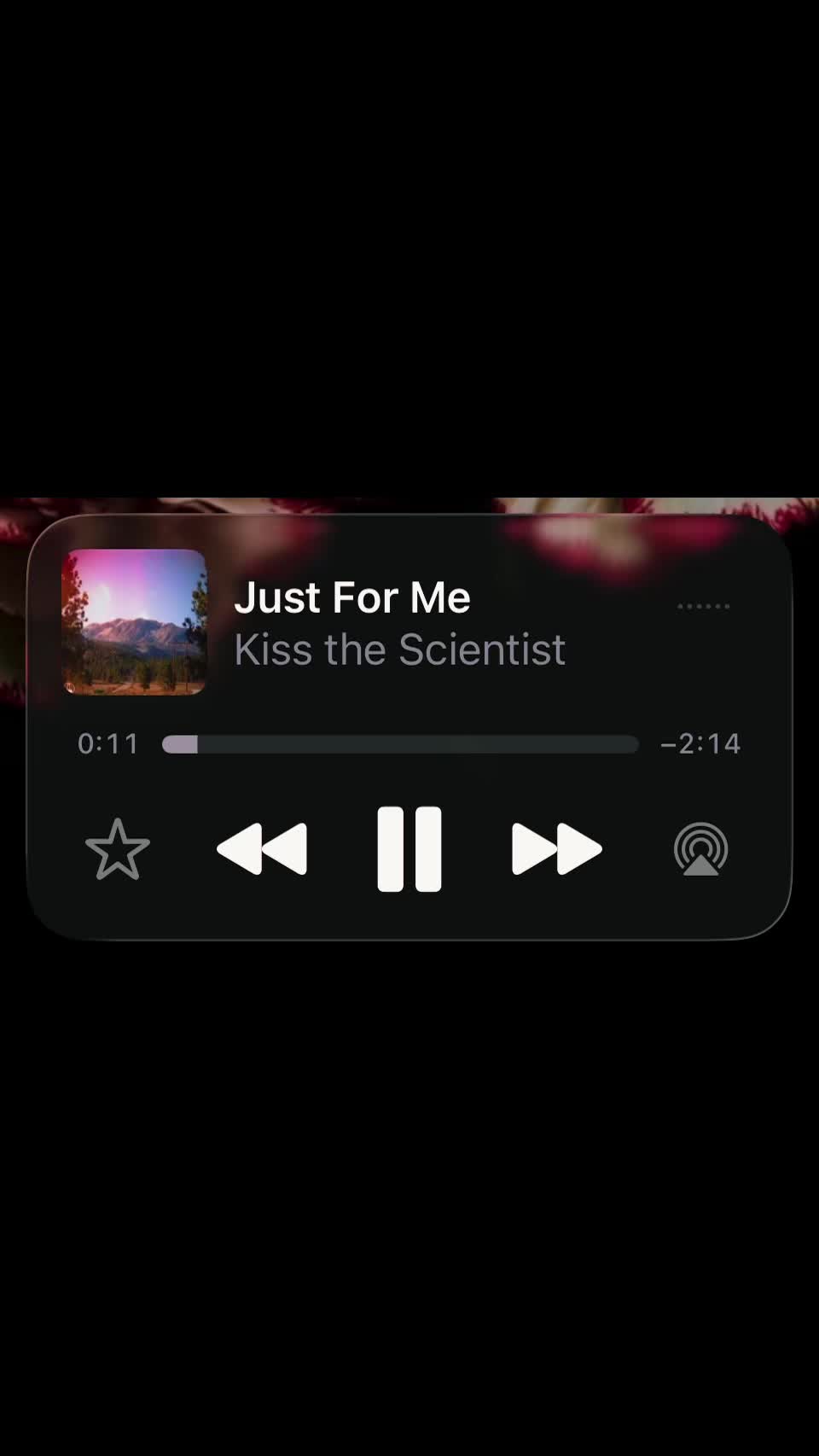Pause the song Just For Me
The image size is (819, 1456).
click(409, 848)
